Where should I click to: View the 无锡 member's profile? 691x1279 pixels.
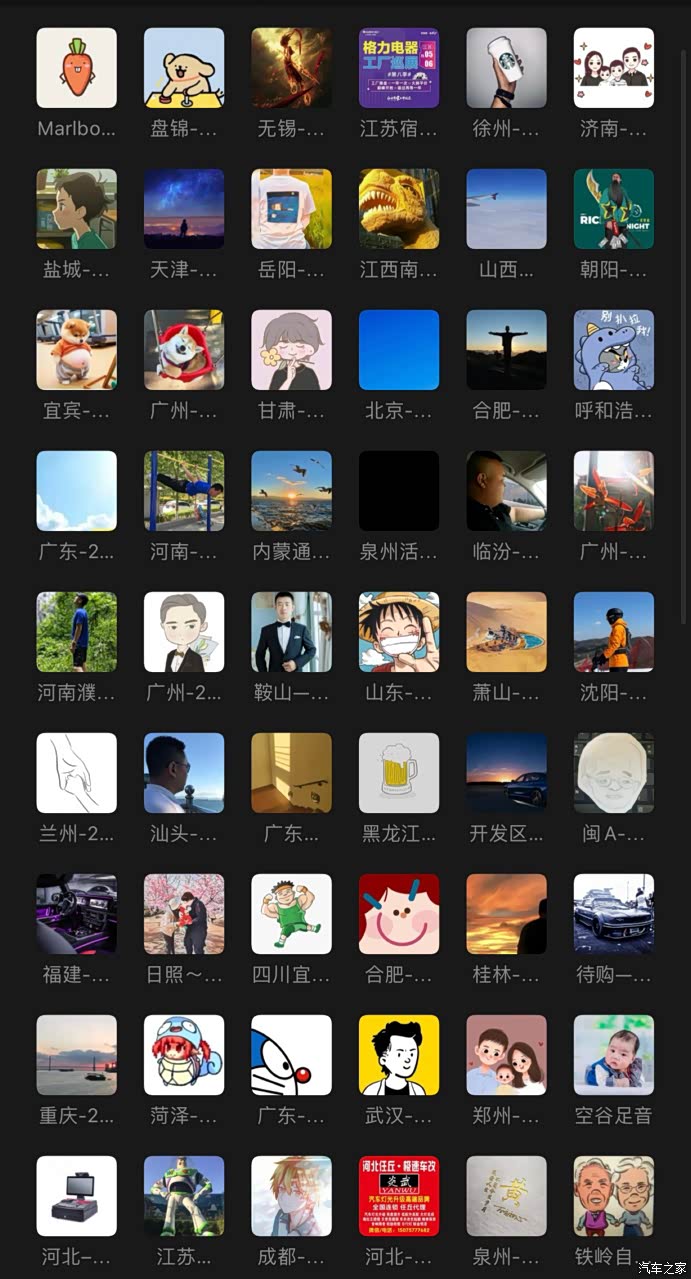[x=291, y=68]
